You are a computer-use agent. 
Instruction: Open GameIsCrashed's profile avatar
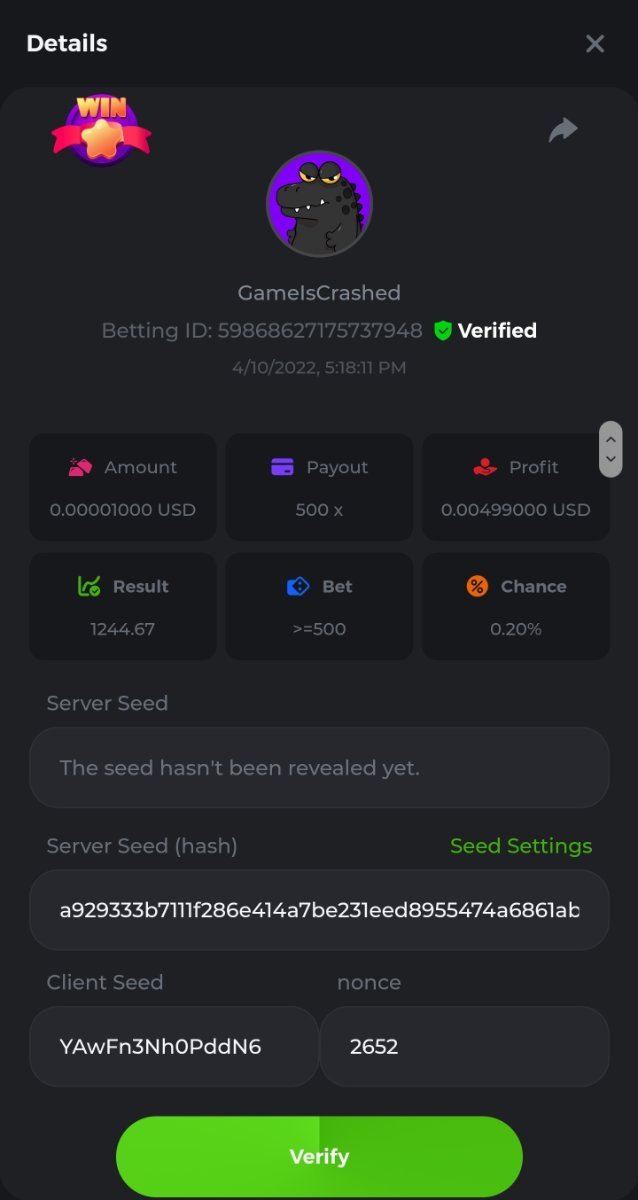[x=319, y=204]
